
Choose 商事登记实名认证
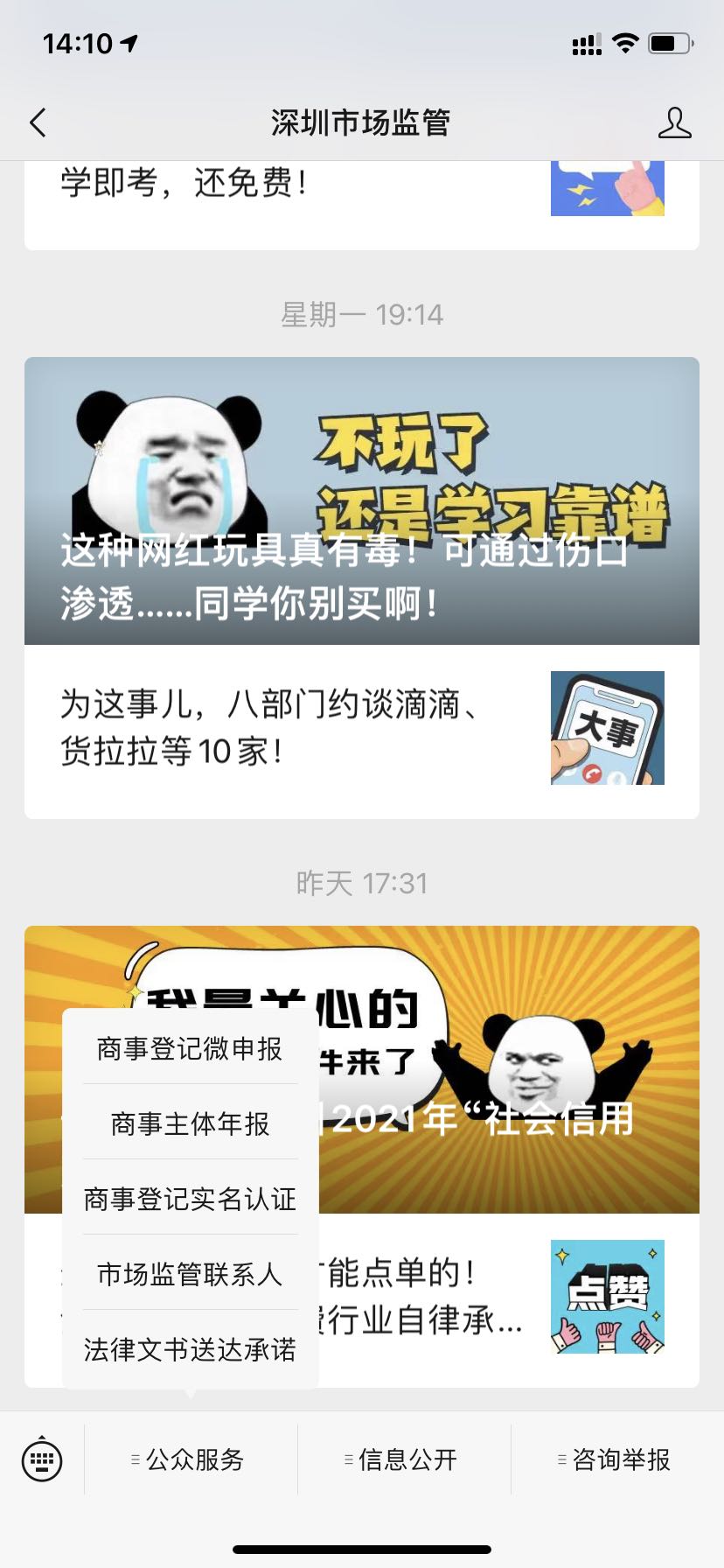tap(190, 1199)
